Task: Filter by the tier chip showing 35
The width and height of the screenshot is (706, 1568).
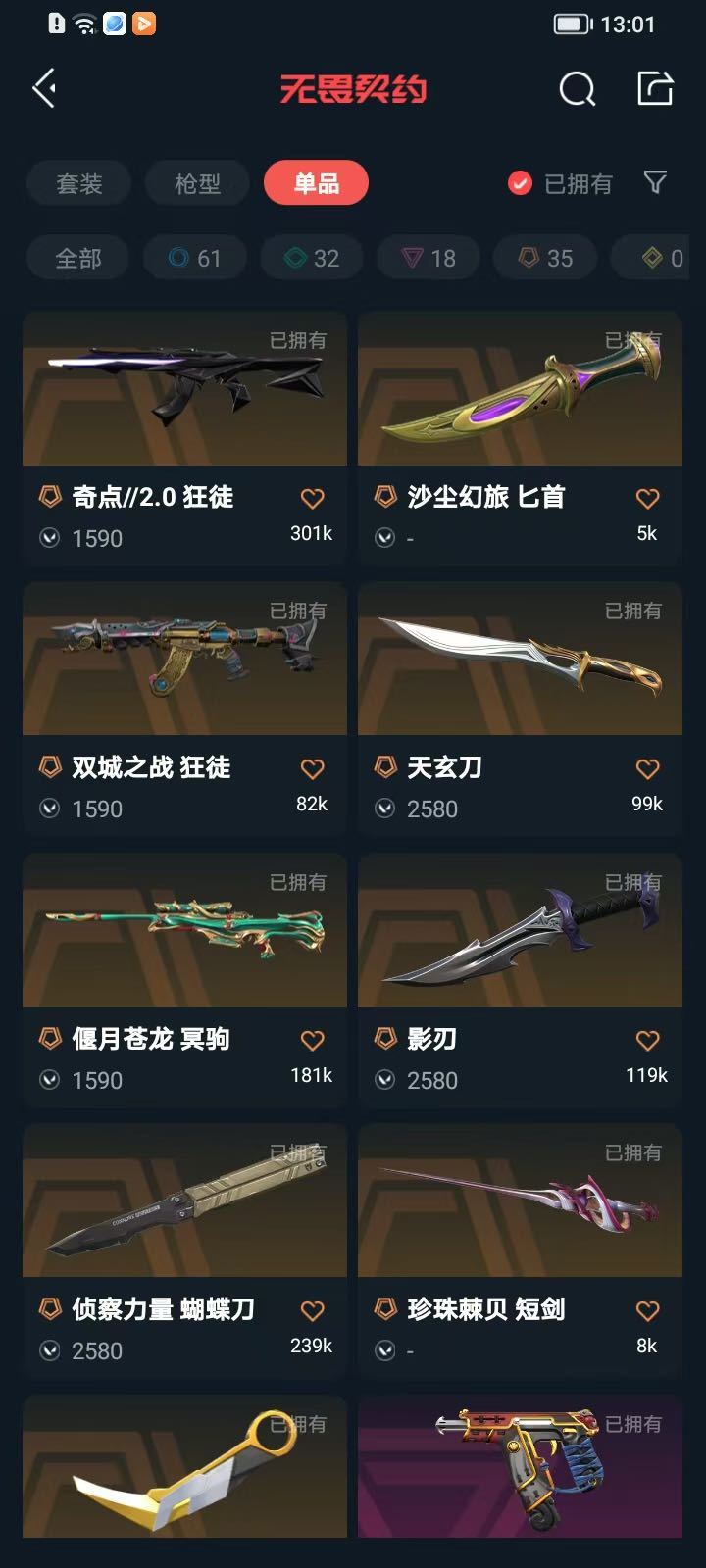Action: (546, 258)
